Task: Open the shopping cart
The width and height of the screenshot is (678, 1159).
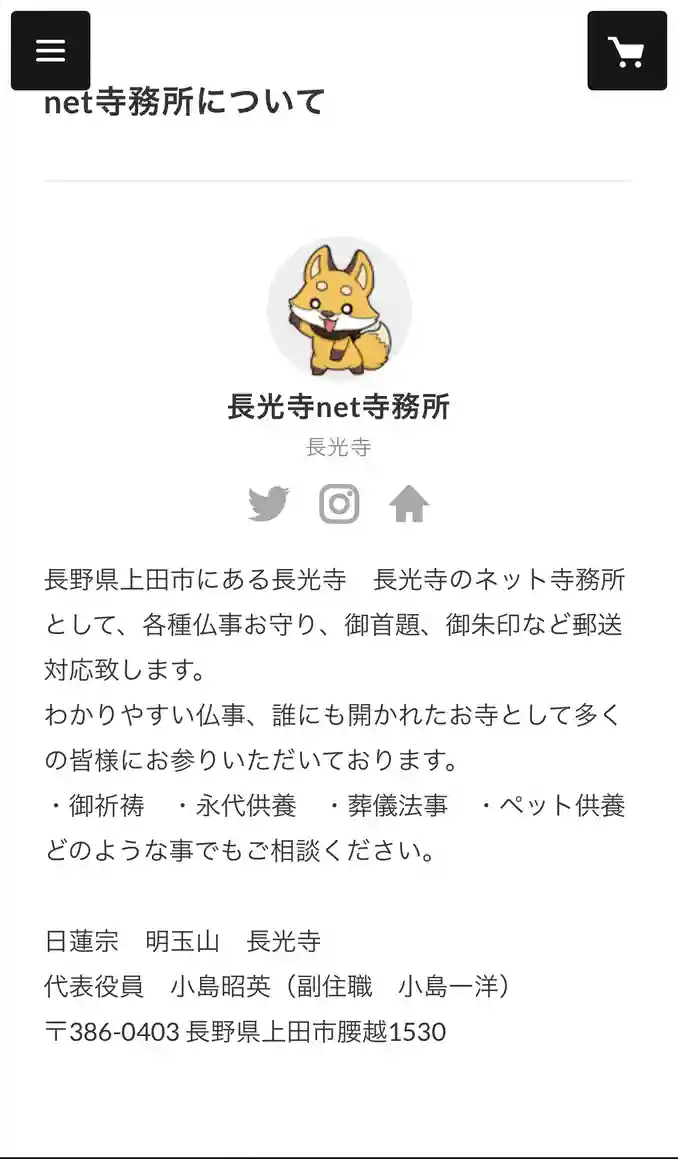Action: pyautogui.click(x=627, y=51)
